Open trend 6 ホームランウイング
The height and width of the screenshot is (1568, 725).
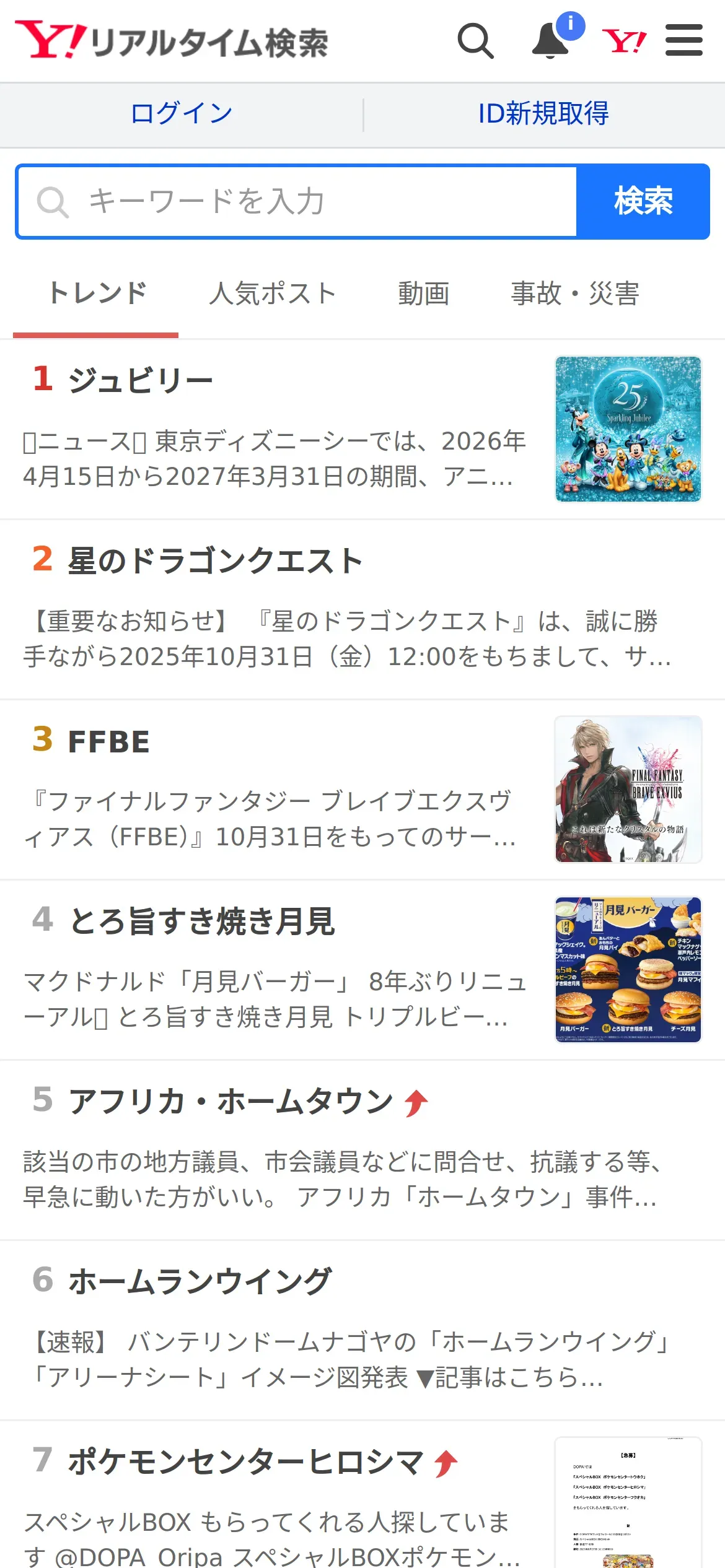[x=200, y=1282]
